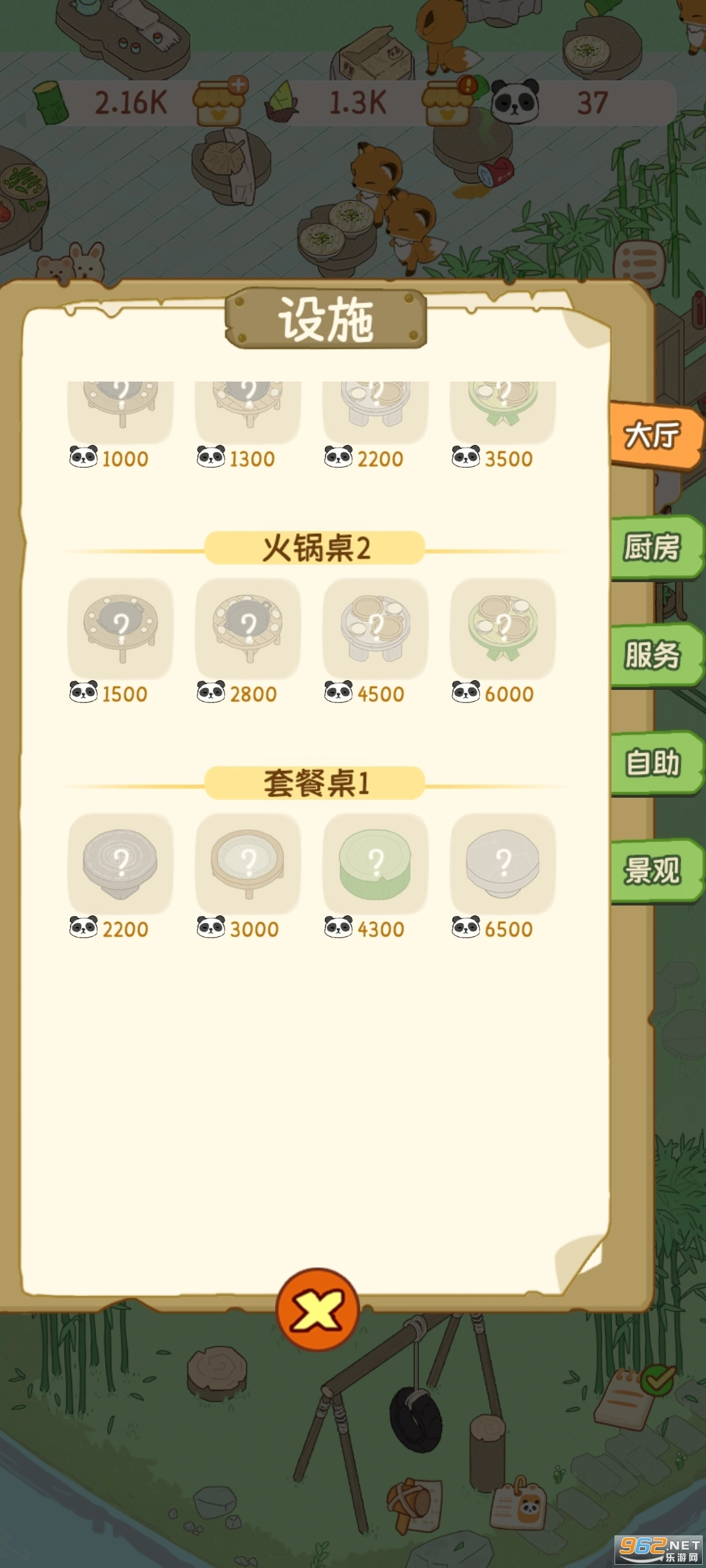The width and height of the screenshot is (706, 1568).
Task: Select the 大厅 tab
Action: [x=654, y=436]
